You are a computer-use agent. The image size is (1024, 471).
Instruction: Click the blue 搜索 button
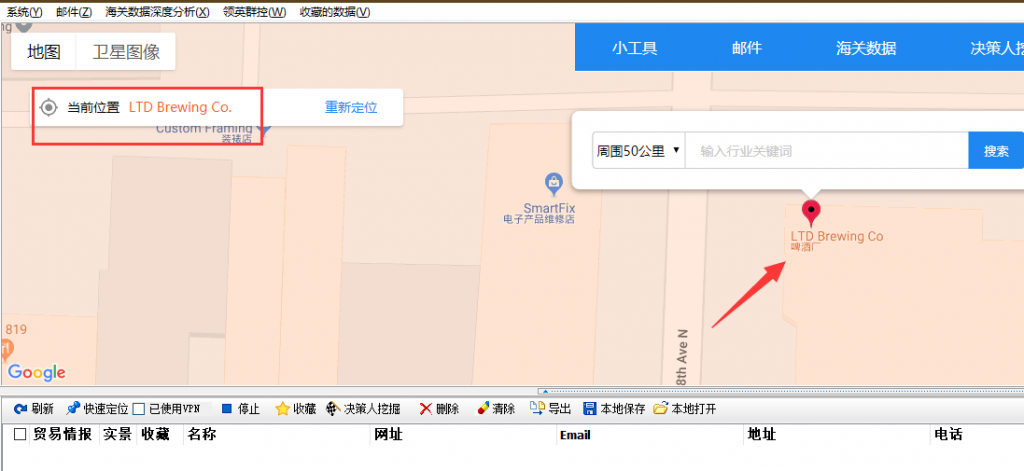(995, 151)
